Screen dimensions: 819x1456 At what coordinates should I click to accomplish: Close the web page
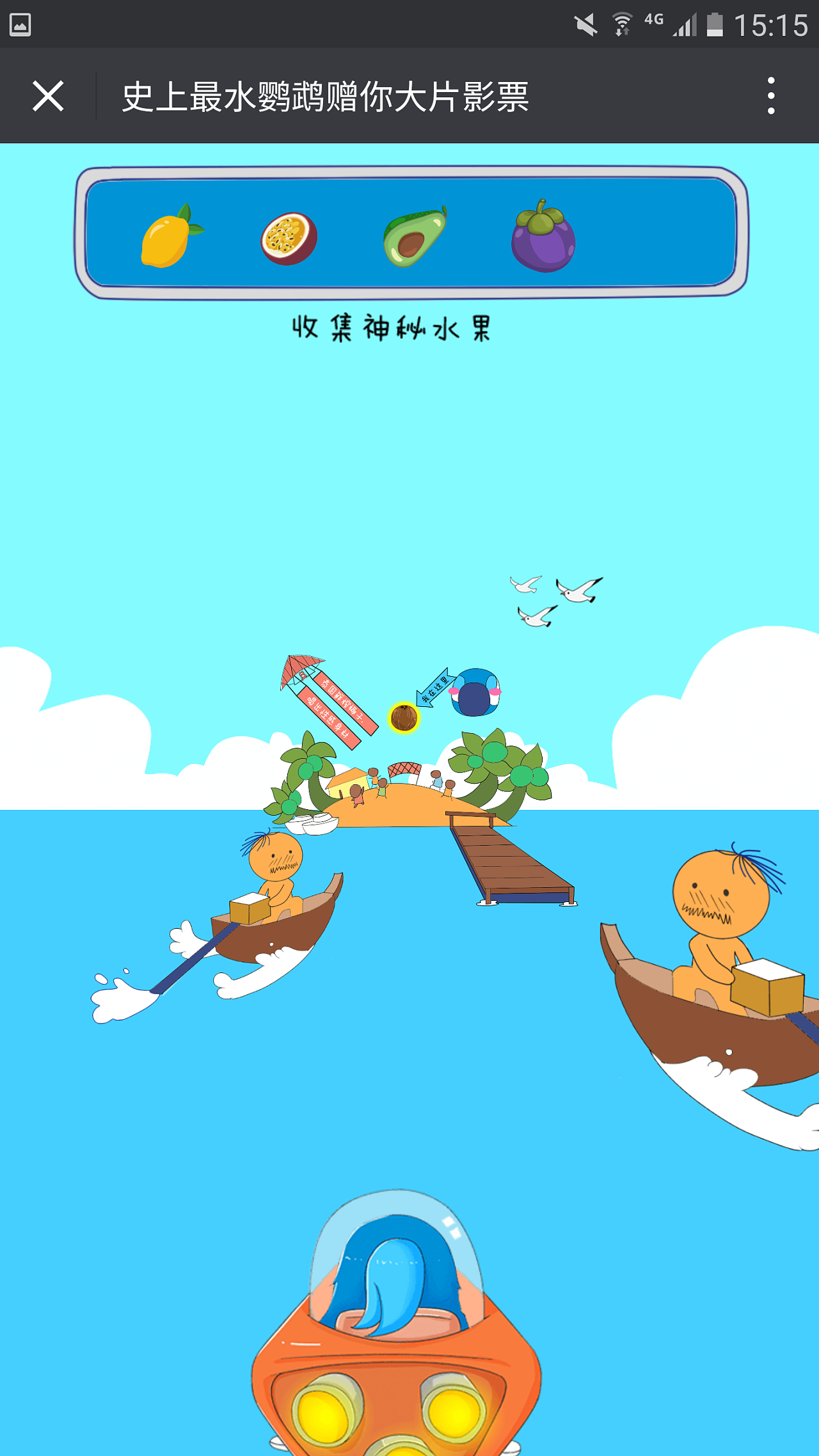[x=48, y=96]
